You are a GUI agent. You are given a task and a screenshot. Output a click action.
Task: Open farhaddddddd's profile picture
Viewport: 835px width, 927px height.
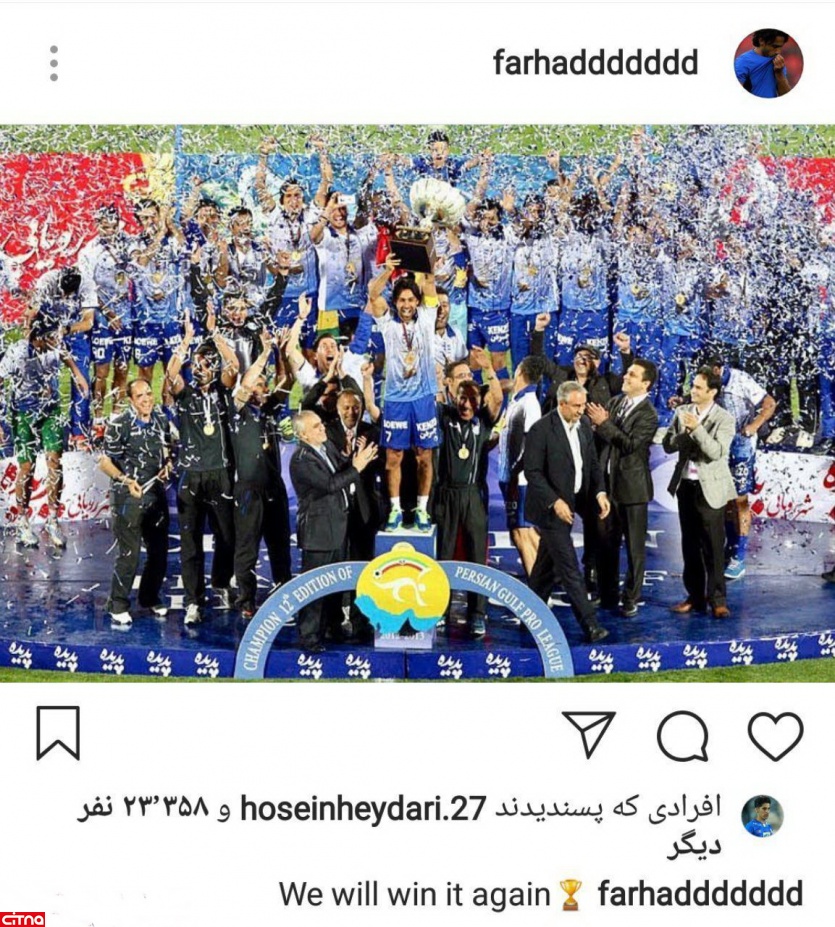pos(768,63)
